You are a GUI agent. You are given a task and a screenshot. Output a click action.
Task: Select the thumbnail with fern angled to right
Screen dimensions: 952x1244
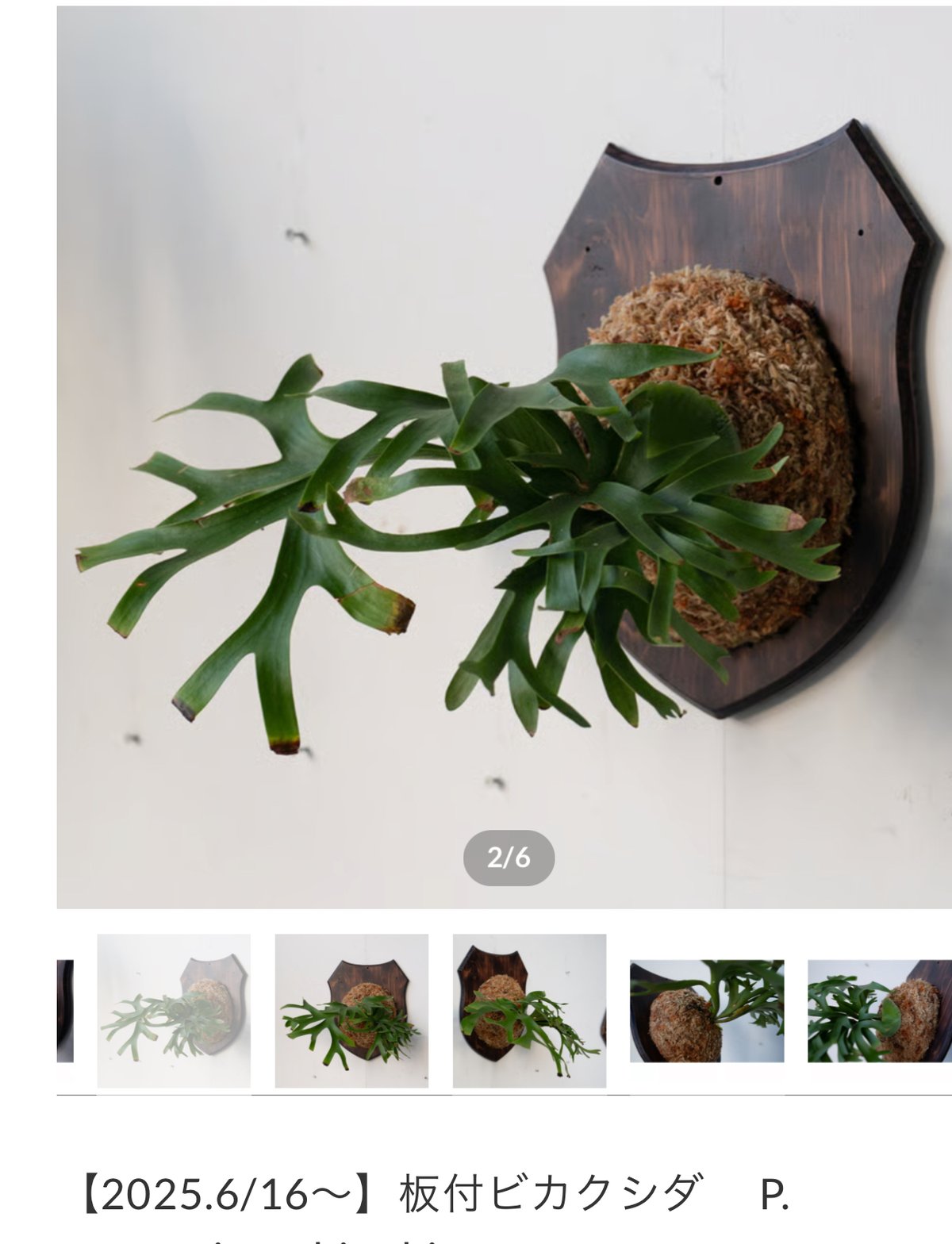click(x=529, y=1010)
